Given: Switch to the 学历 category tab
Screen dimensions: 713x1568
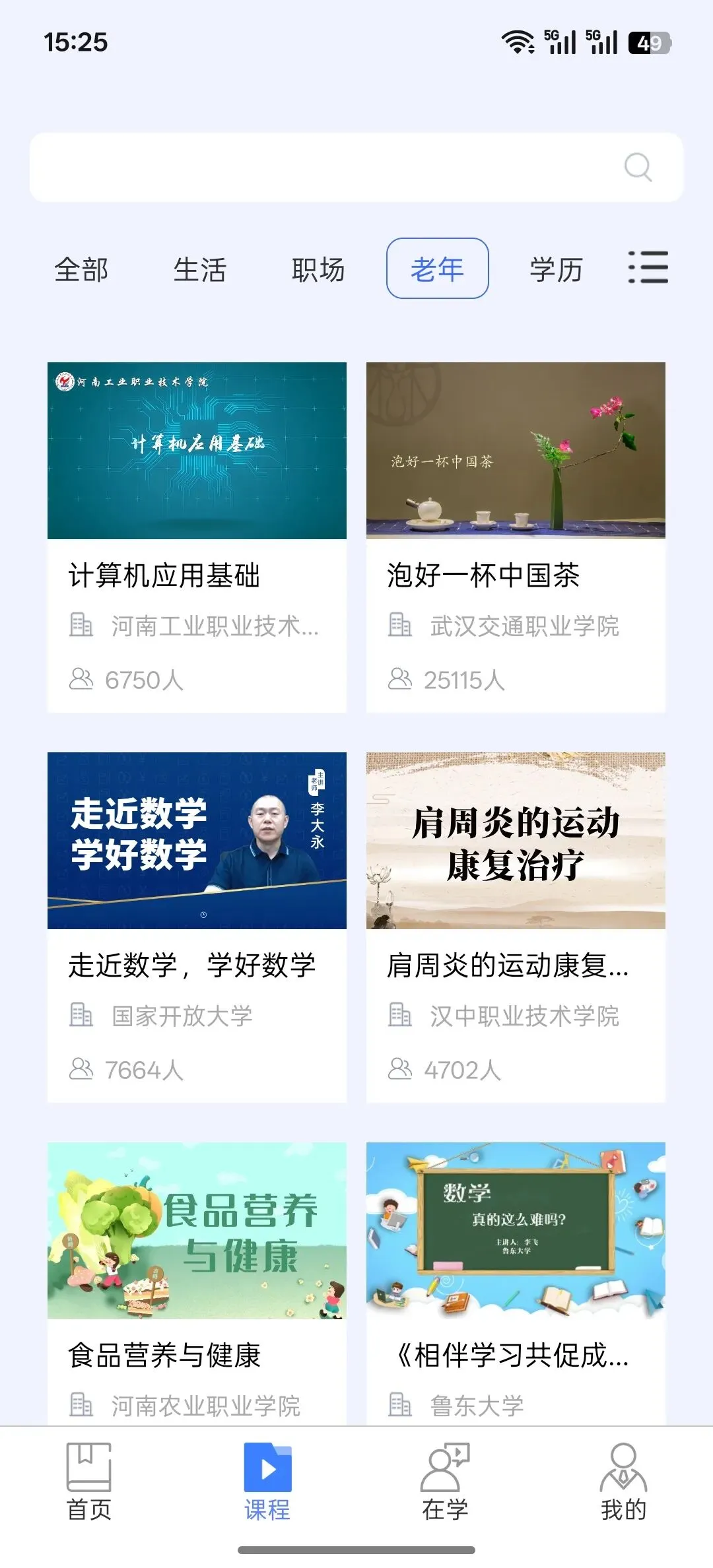Looking at the screenshot, I should (556, 269).
